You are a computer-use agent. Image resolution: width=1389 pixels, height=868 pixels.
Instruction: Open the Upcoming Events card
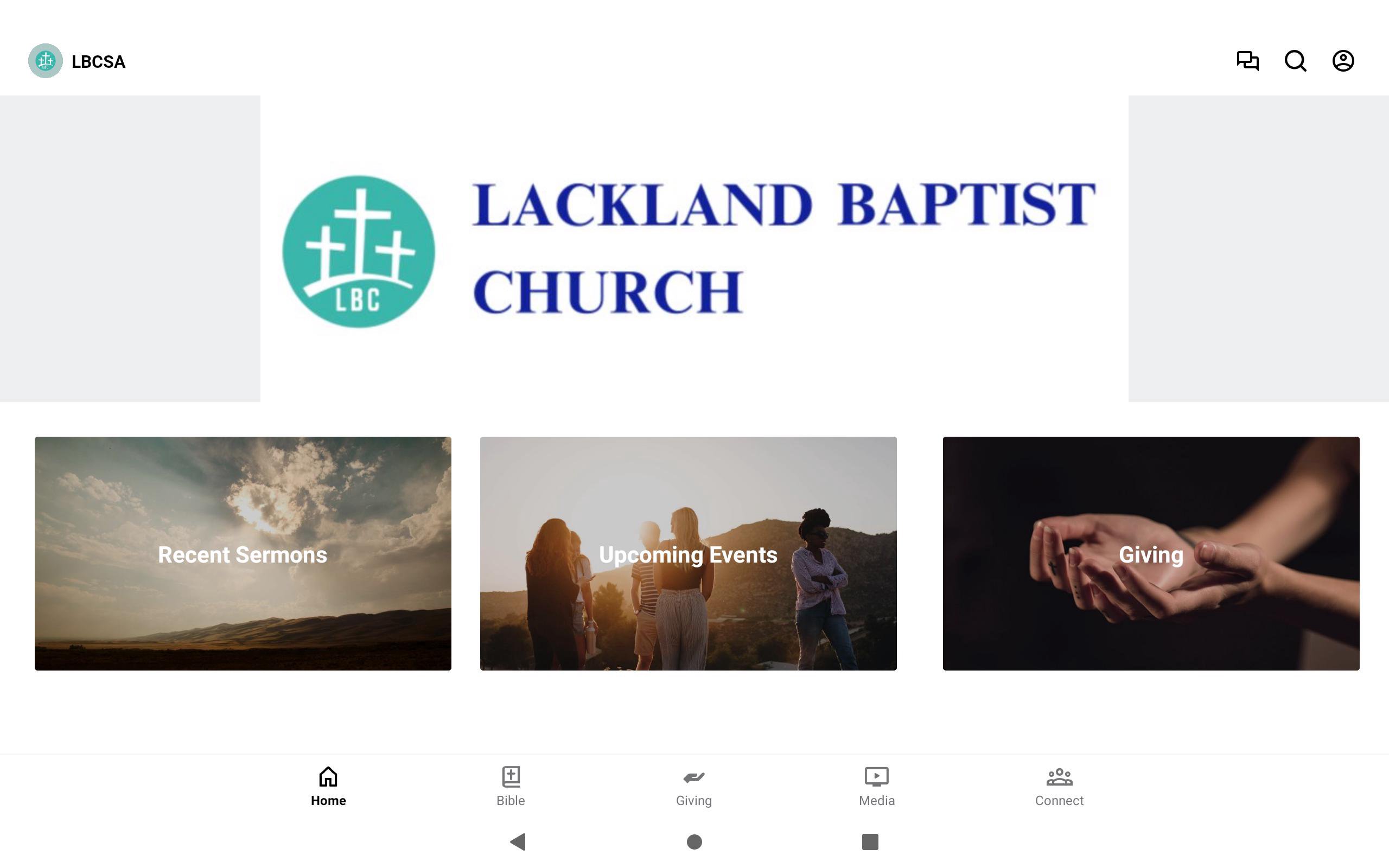pos(688,553)
